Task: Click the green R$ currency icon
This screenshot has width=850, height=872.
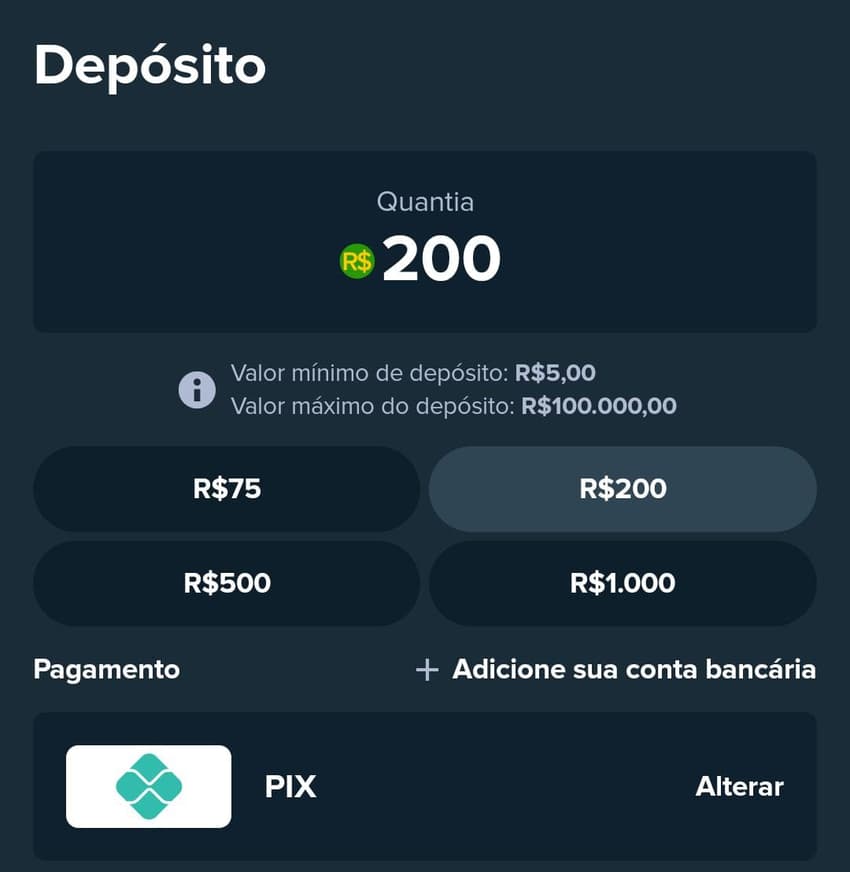Action: [358, 258]
